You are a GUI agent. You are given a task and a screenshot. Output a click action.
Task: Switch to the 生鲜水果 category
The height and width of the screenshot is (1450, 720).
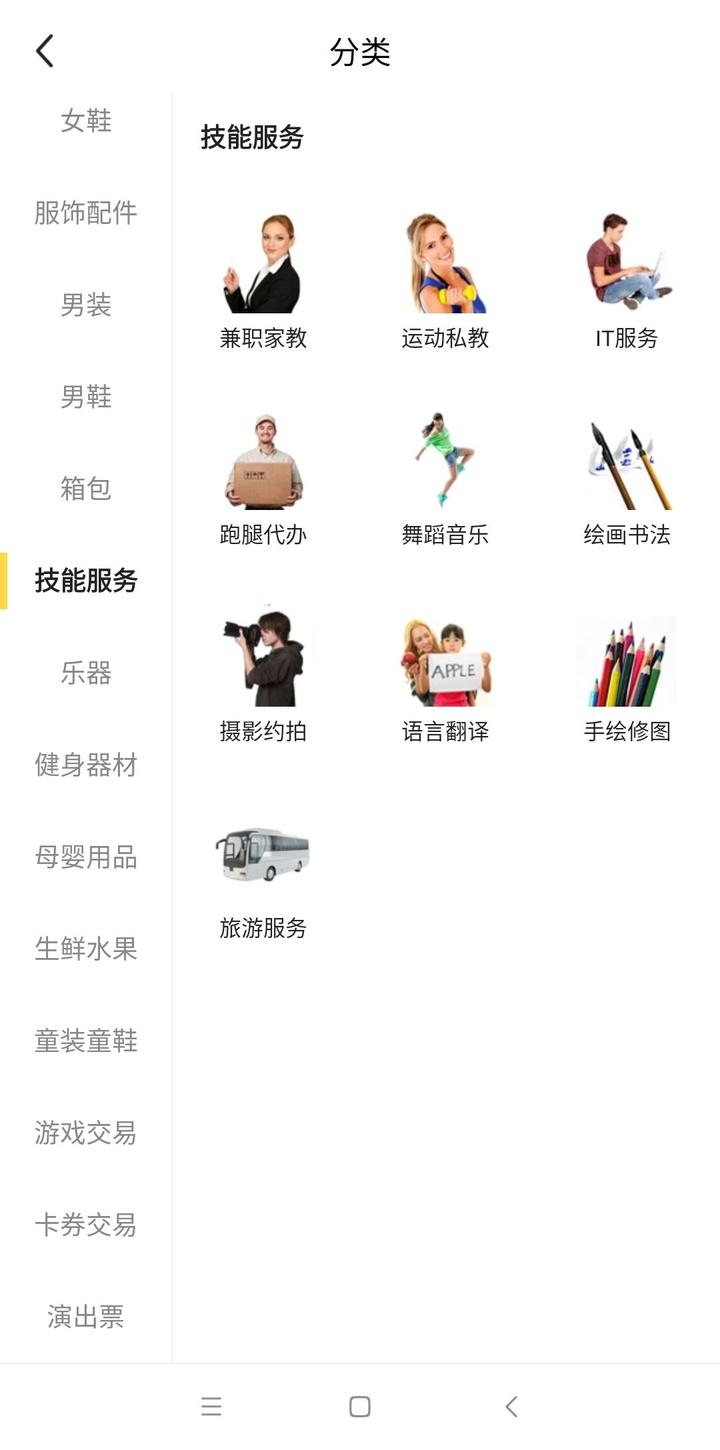(x=86, y=949)
